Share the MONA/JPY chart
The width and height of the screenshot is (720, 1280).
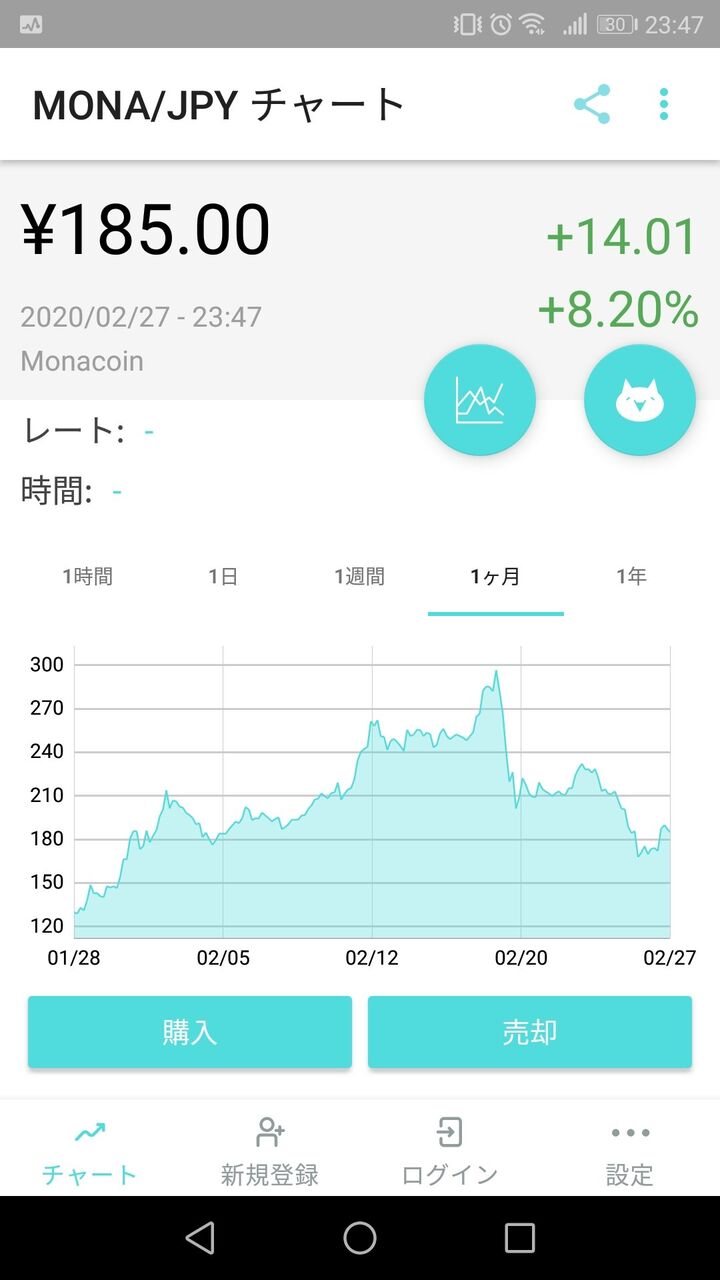coord(592,104)
